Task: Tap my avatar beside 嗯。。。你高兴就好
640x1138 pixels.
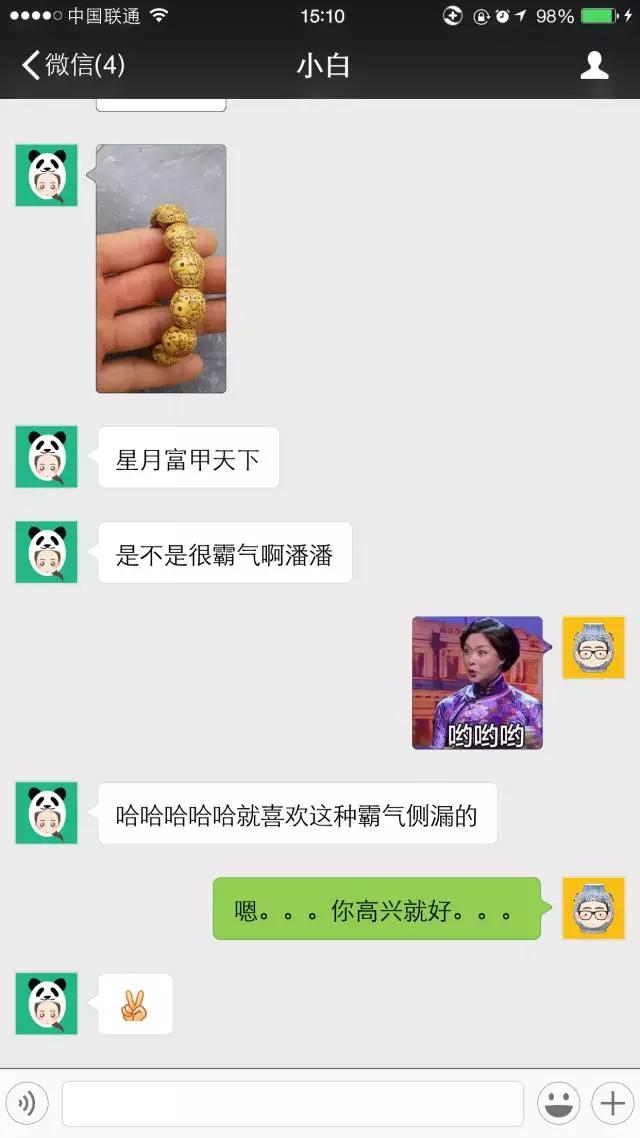Action: point(593,908)
